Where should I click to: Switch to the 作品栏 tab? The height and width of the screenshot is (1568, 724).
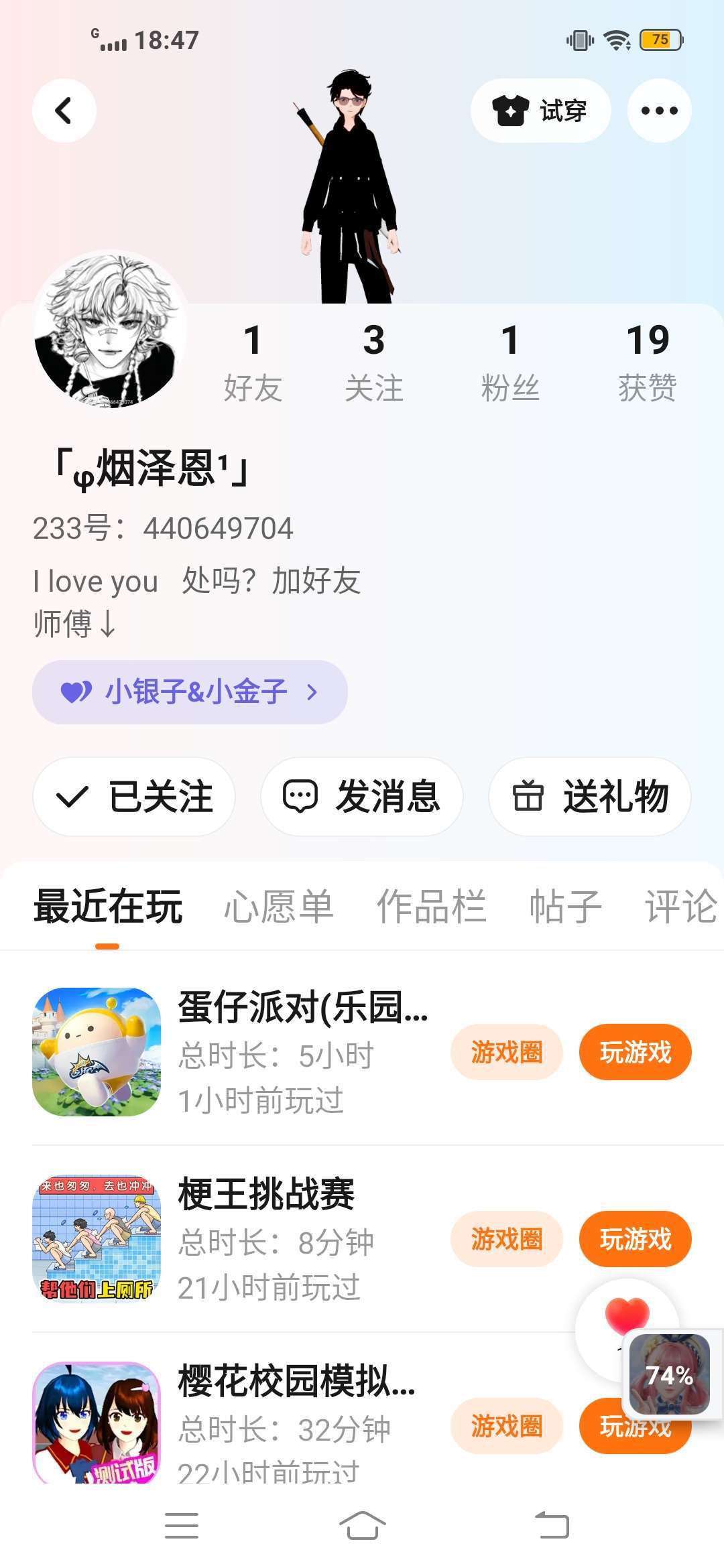click(x=431, y=907)
